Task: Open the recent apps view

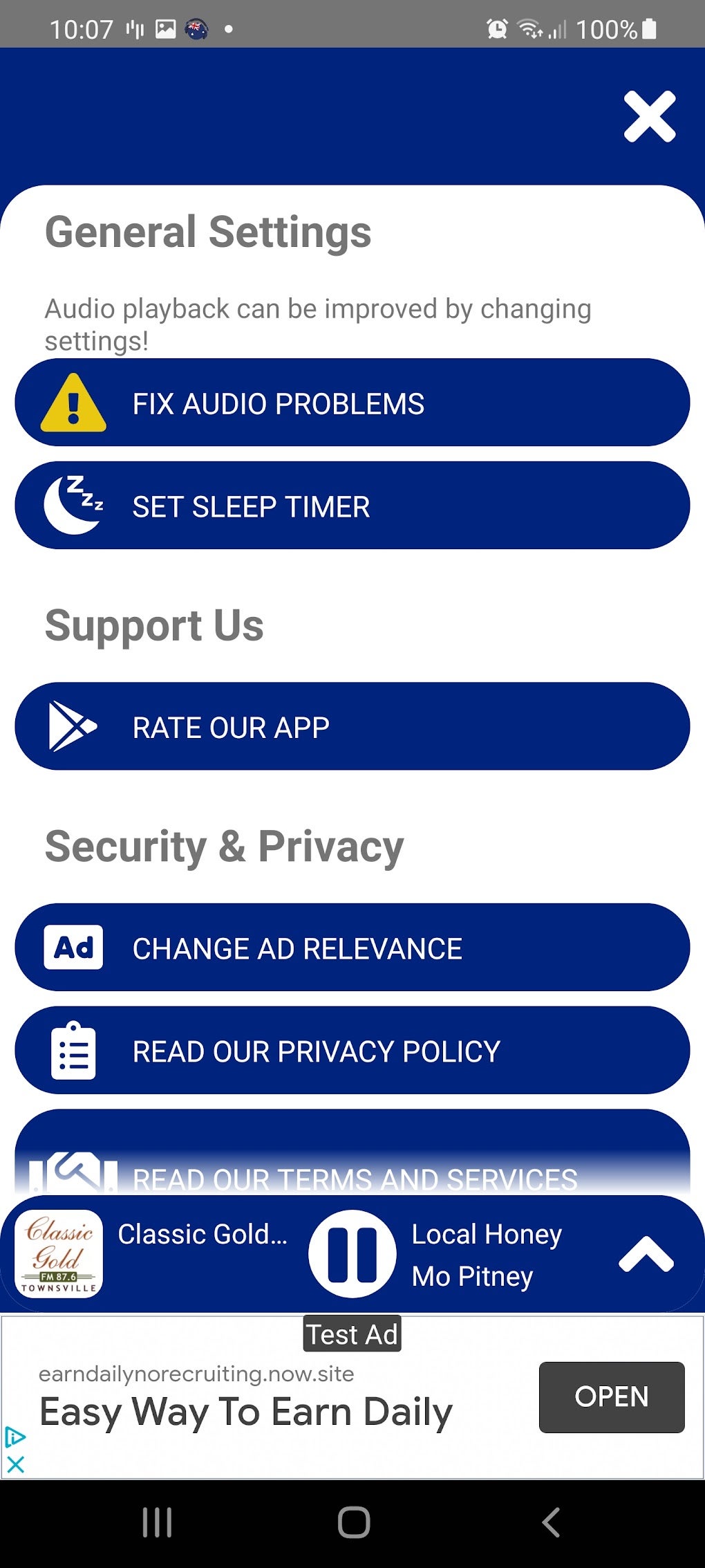Action: click(157, 1522)
